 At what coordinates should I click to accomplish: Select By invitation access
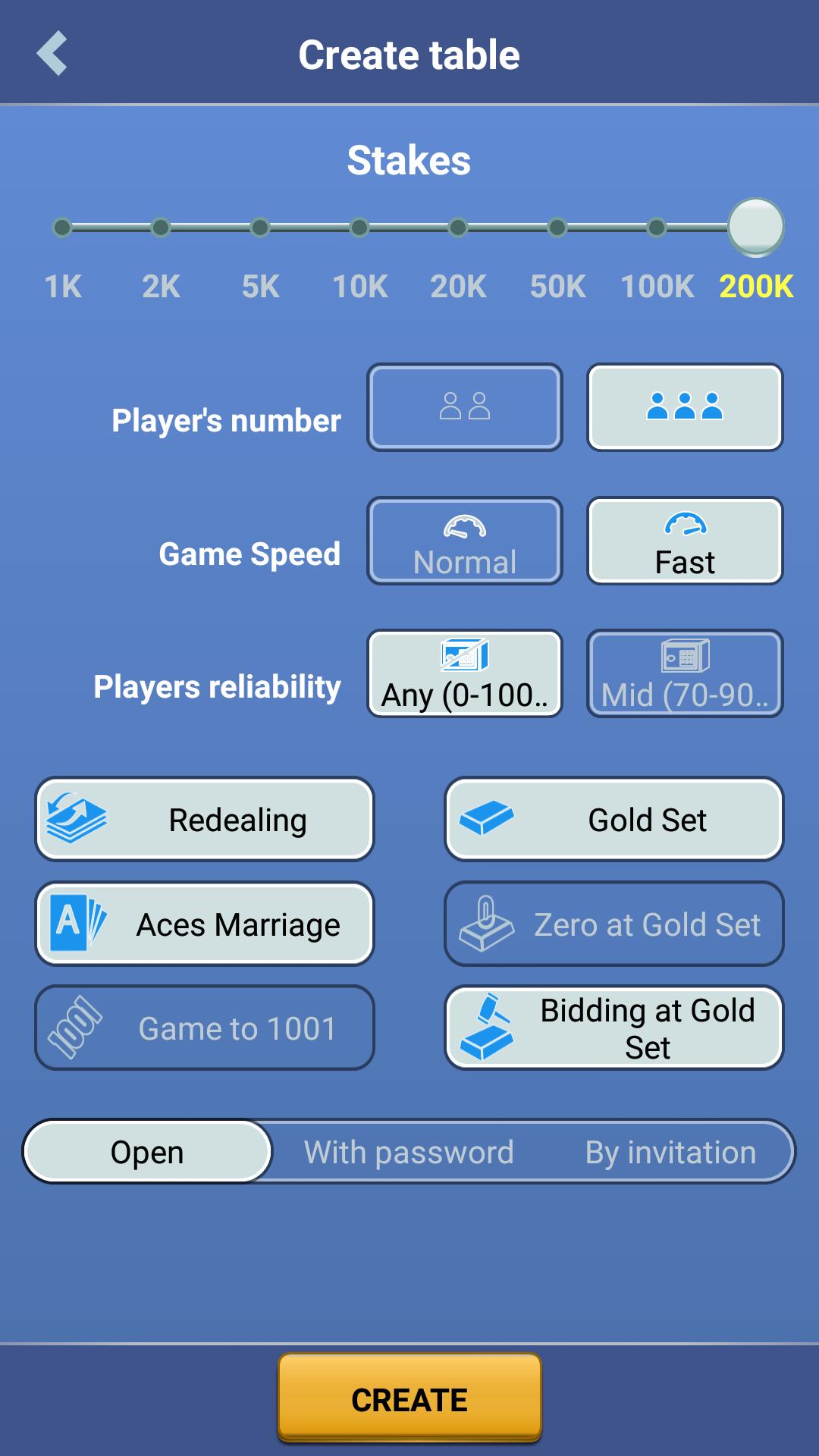[669, 1151]
